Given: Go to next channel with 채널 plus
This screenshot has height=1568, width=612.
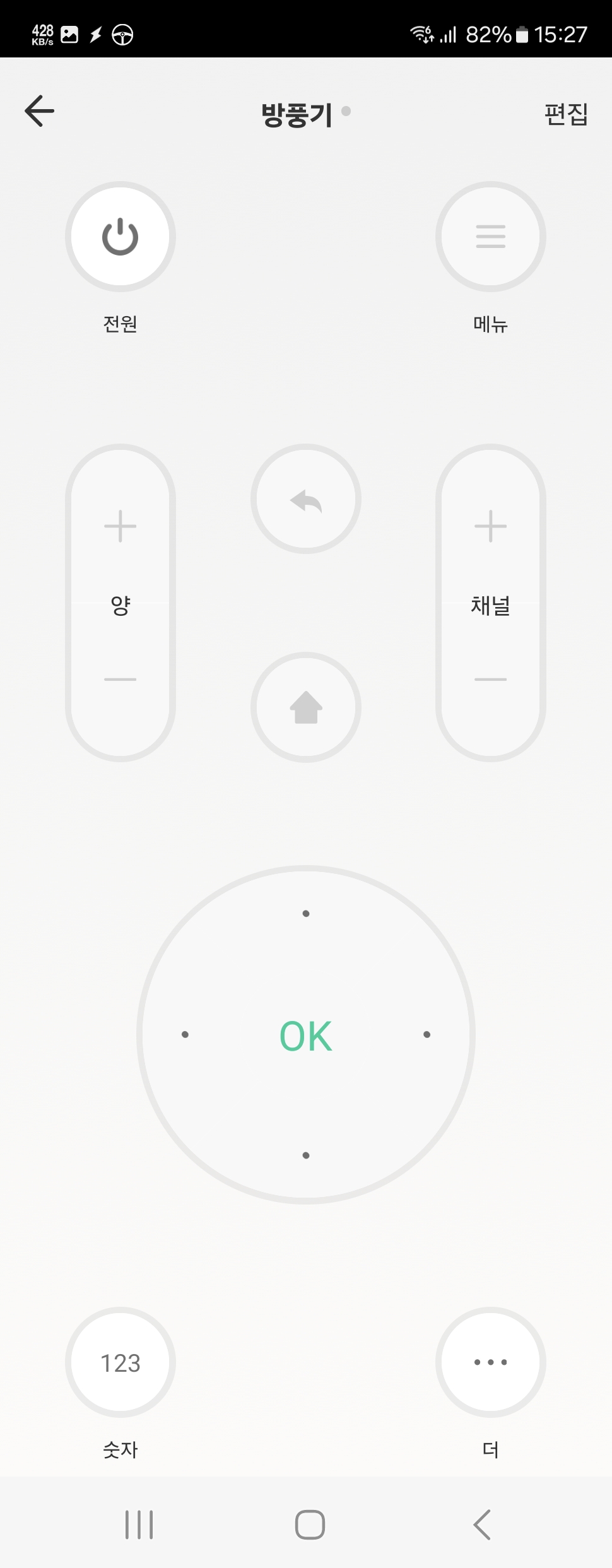Looking at the screenshot, I should pos(490,526).
